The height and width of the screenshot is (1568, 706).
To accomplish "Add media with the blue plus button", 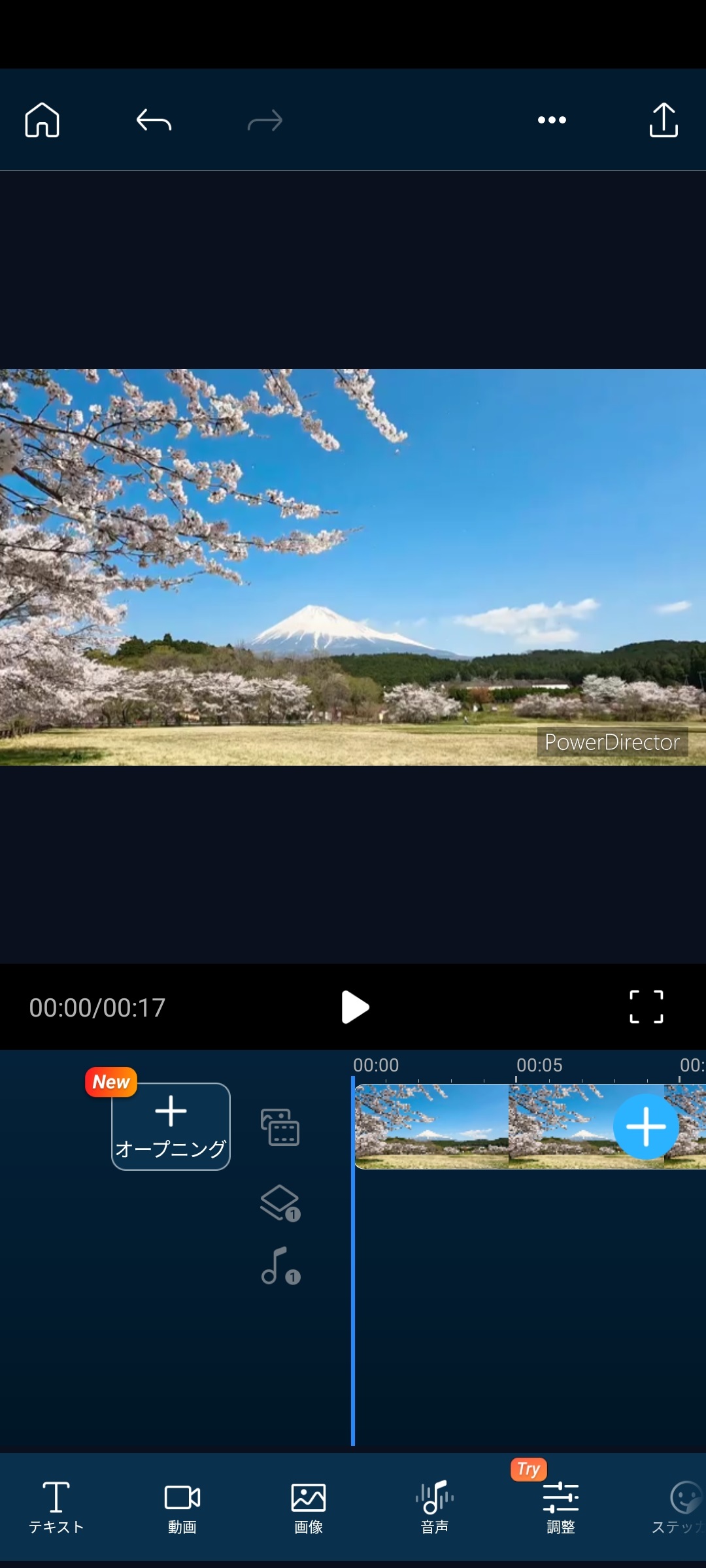I will (x=646, y=1126).
